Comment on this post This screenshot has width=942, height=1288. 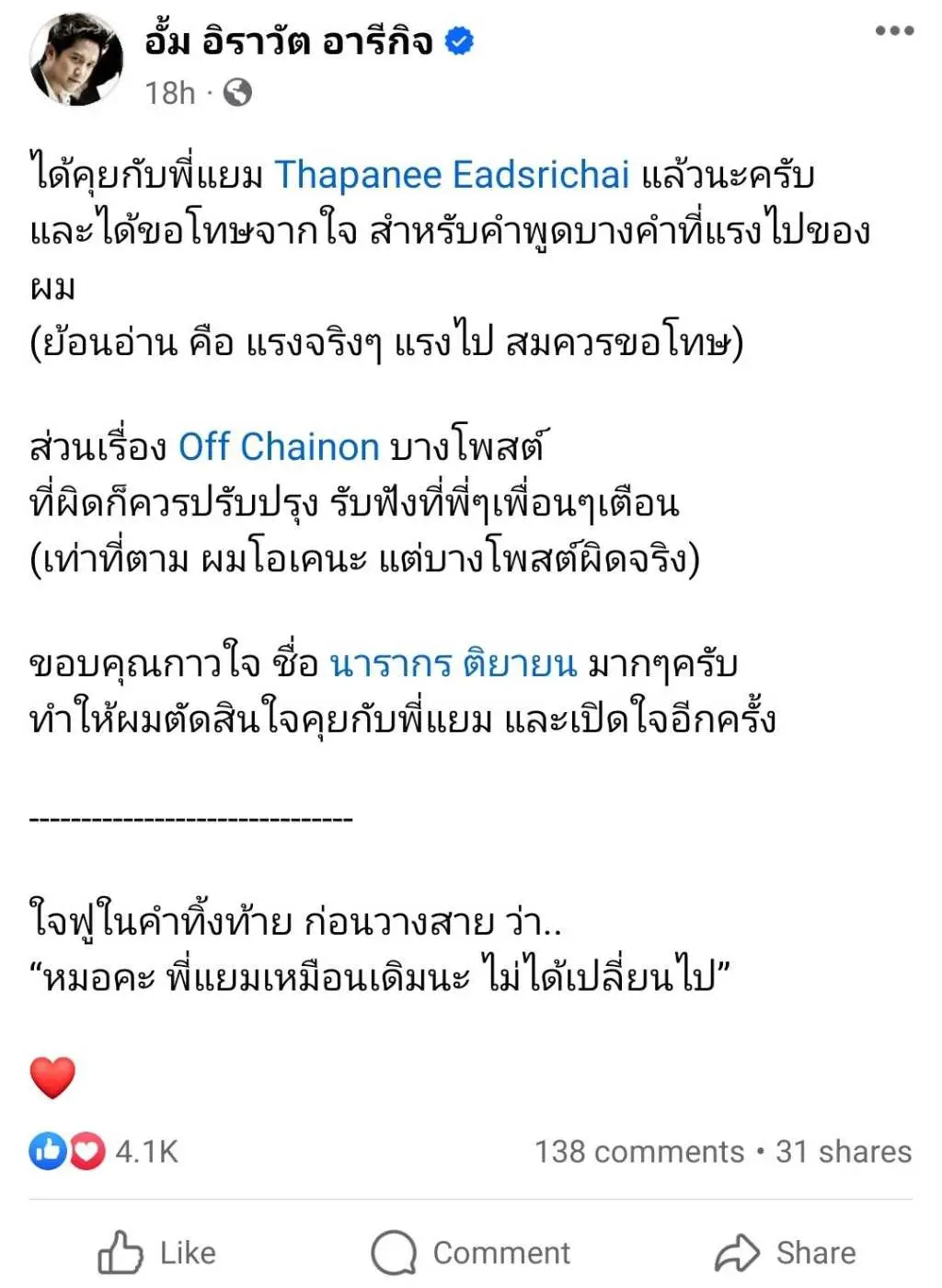[470, 1252]
